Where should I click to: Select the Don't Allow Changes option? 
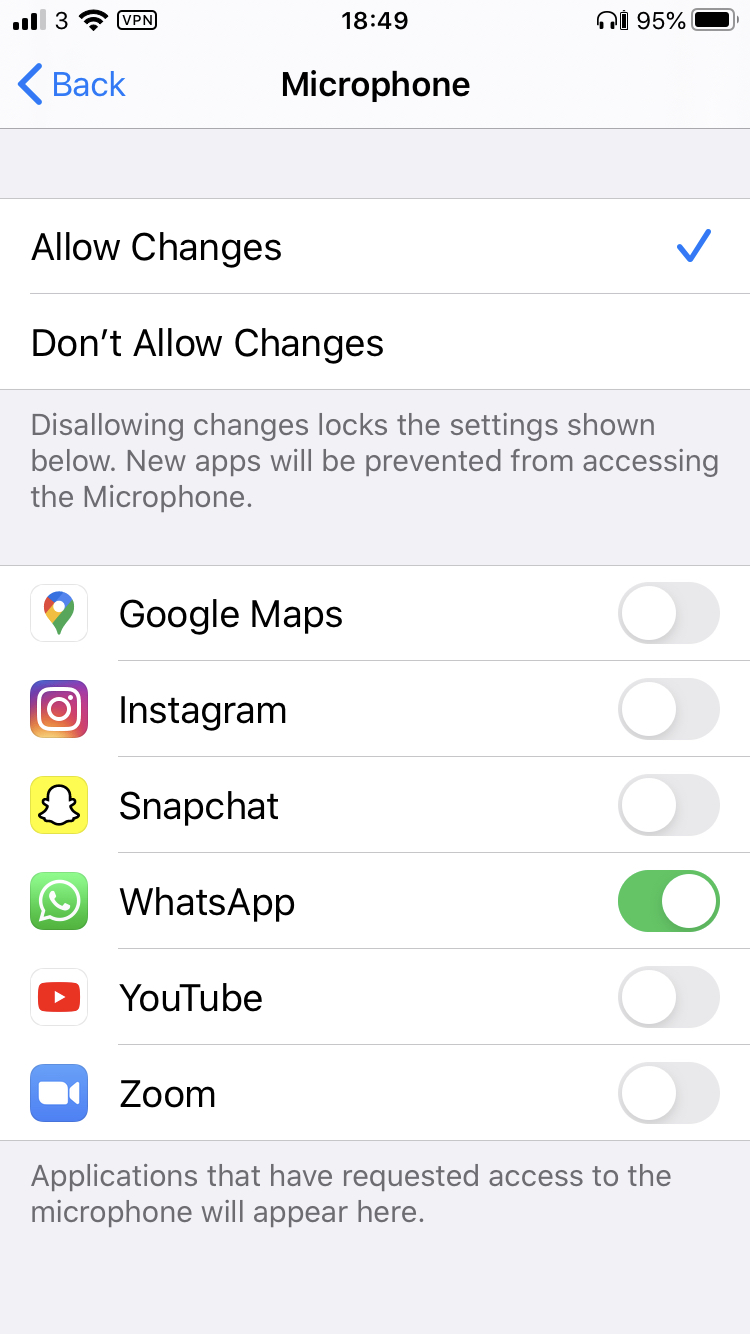click(206, 343)
